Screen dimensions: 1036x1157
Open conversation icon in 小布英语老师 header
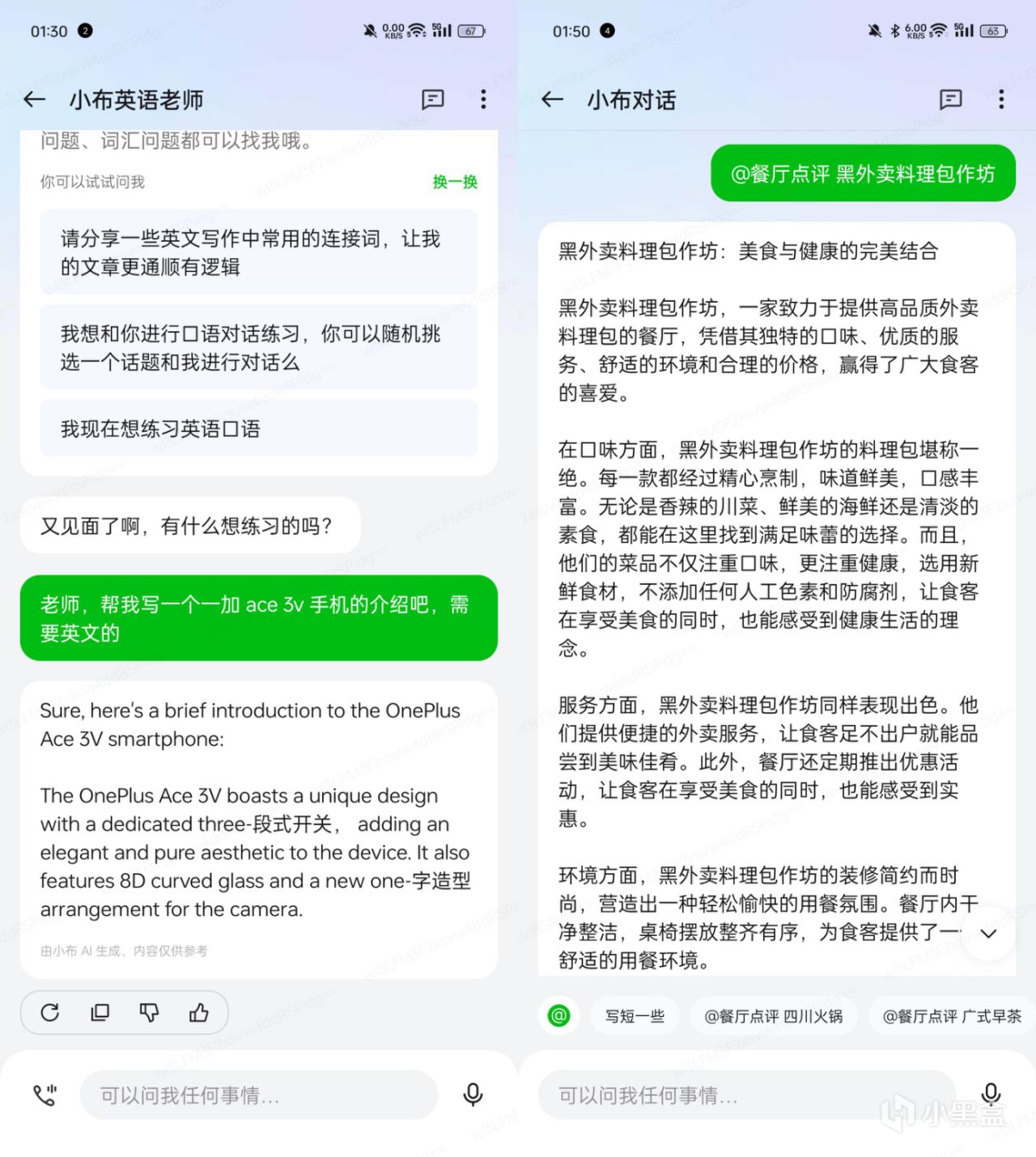(433, 100)
